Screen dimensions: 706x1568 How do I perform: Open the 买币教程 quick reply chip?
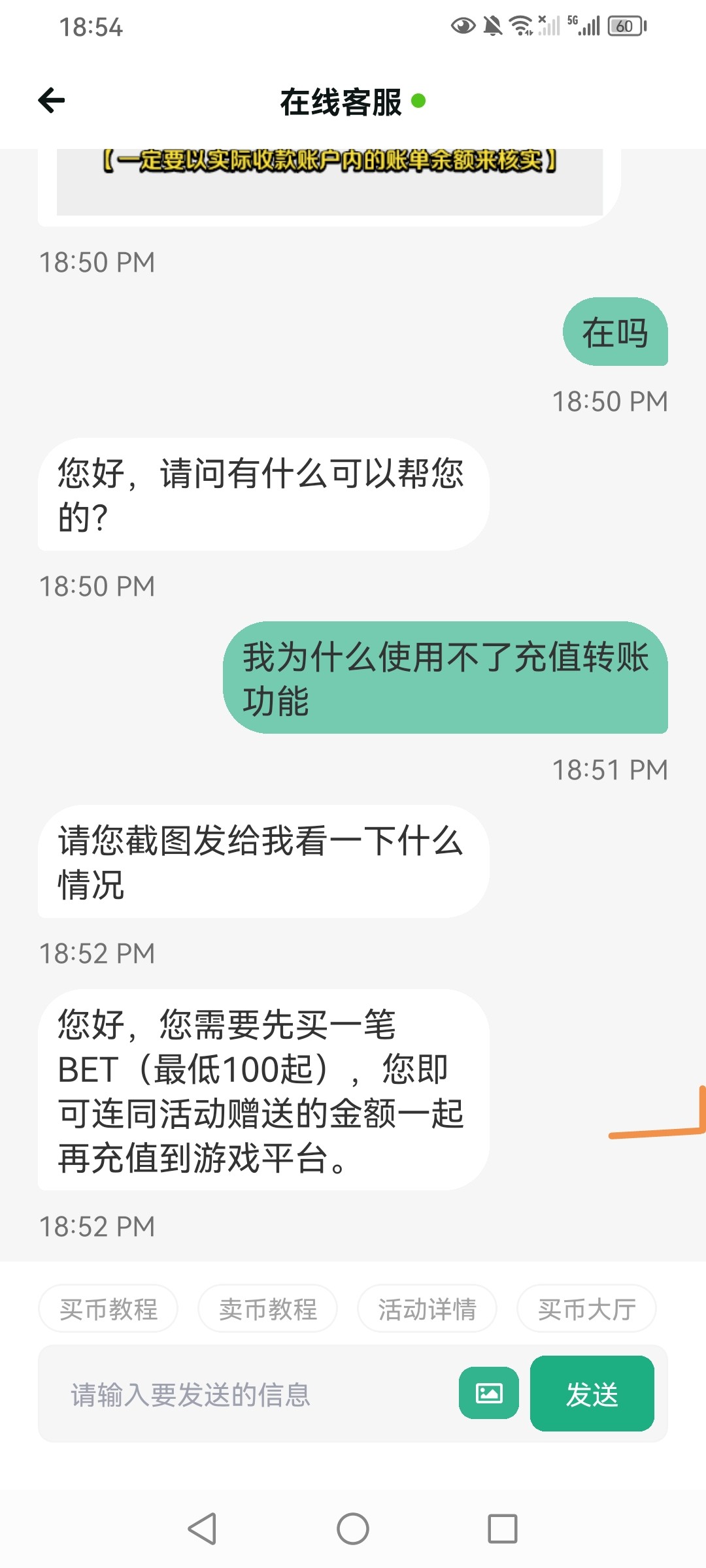click(x=109, y=1309)
